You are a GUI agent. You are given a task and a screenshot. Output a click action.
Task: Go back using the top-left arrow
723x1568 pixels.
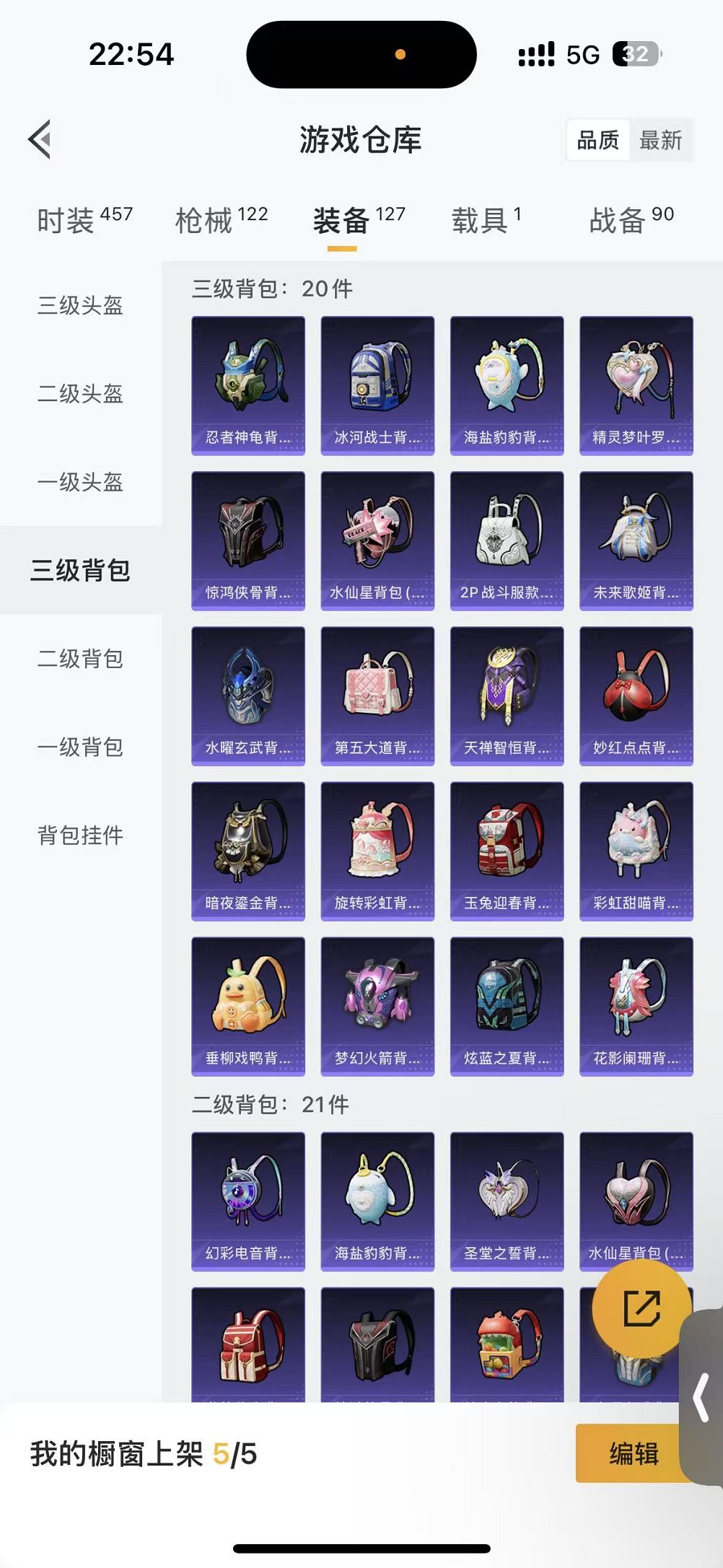point(40,139)
